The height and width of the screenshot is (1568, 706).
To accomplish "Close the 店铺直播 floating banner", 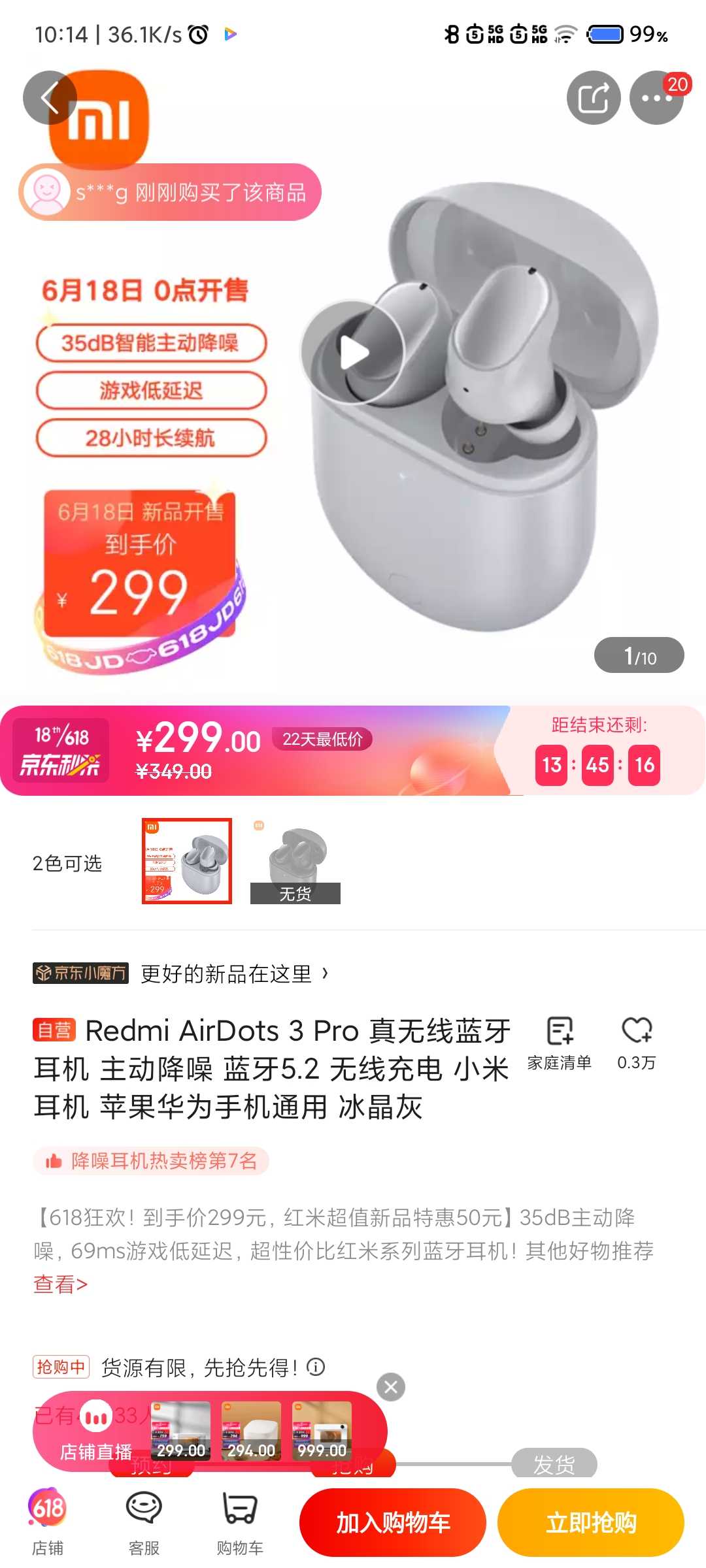I will 391,1386.
